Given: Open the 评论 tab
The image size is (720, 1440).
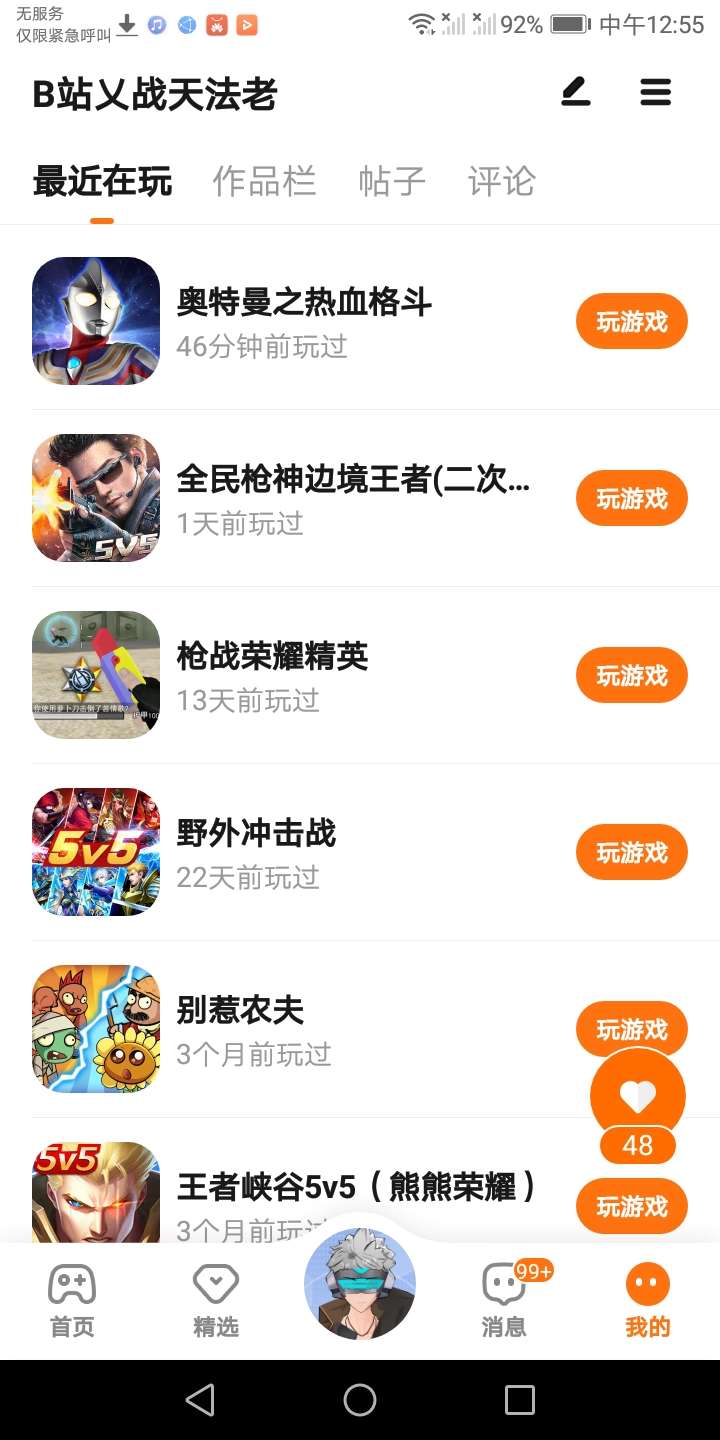Looking at the screenshot, I should (x=501, y=181).
